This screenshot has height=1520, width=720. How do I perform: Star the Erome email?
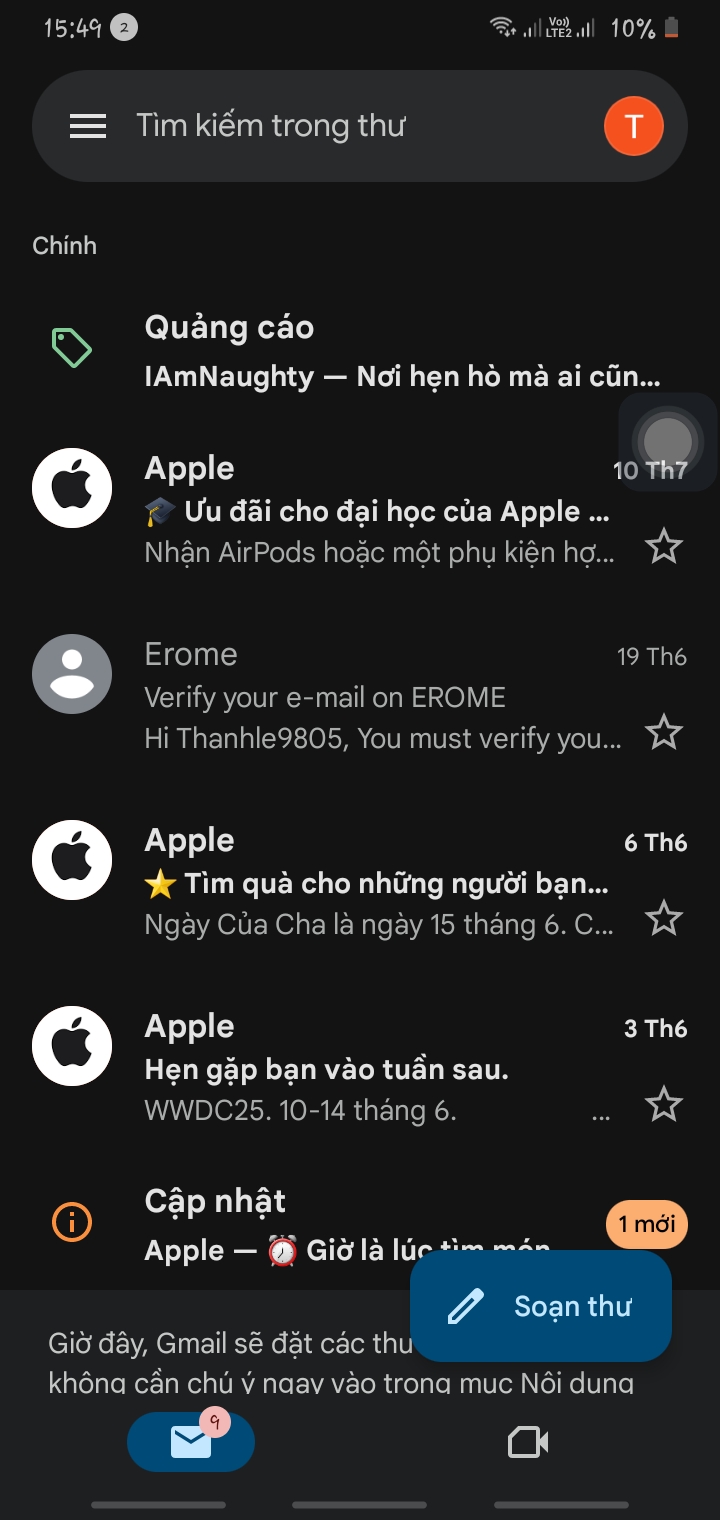(x=663, y=733)
